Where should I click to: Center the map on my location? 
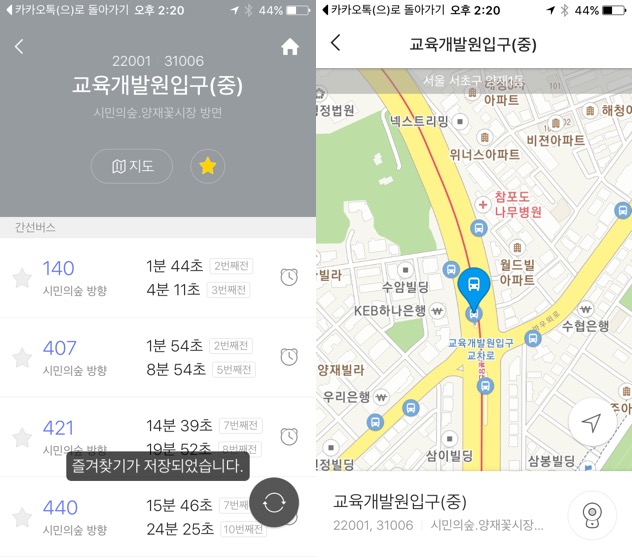pos(592,423)
